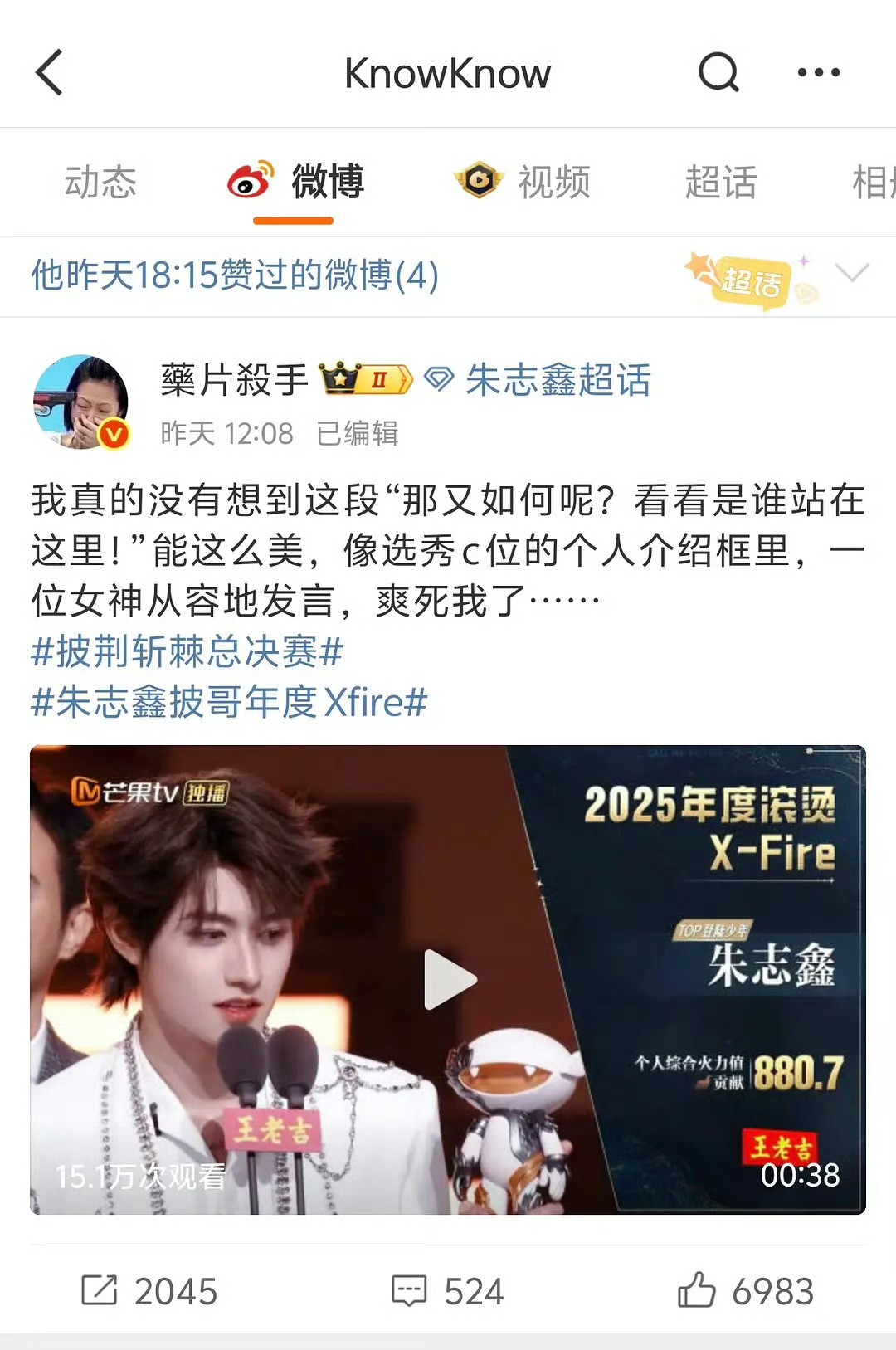Screen dimensions: 896x1350
Task: Open search in the KnowKnow header
Action: [x=718, y=72]
